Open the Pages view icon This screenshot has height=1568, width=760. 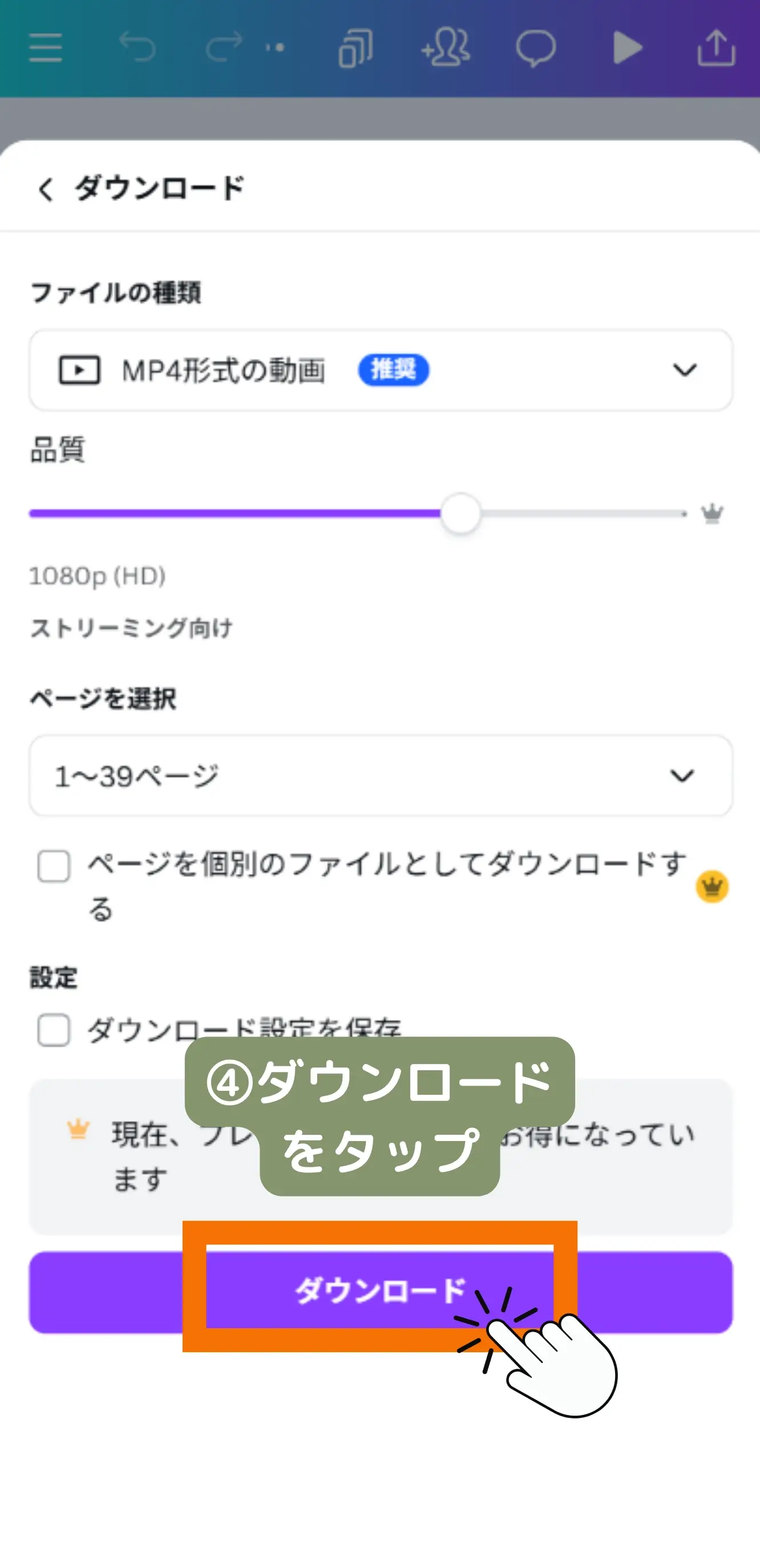(x=356, y=47)
